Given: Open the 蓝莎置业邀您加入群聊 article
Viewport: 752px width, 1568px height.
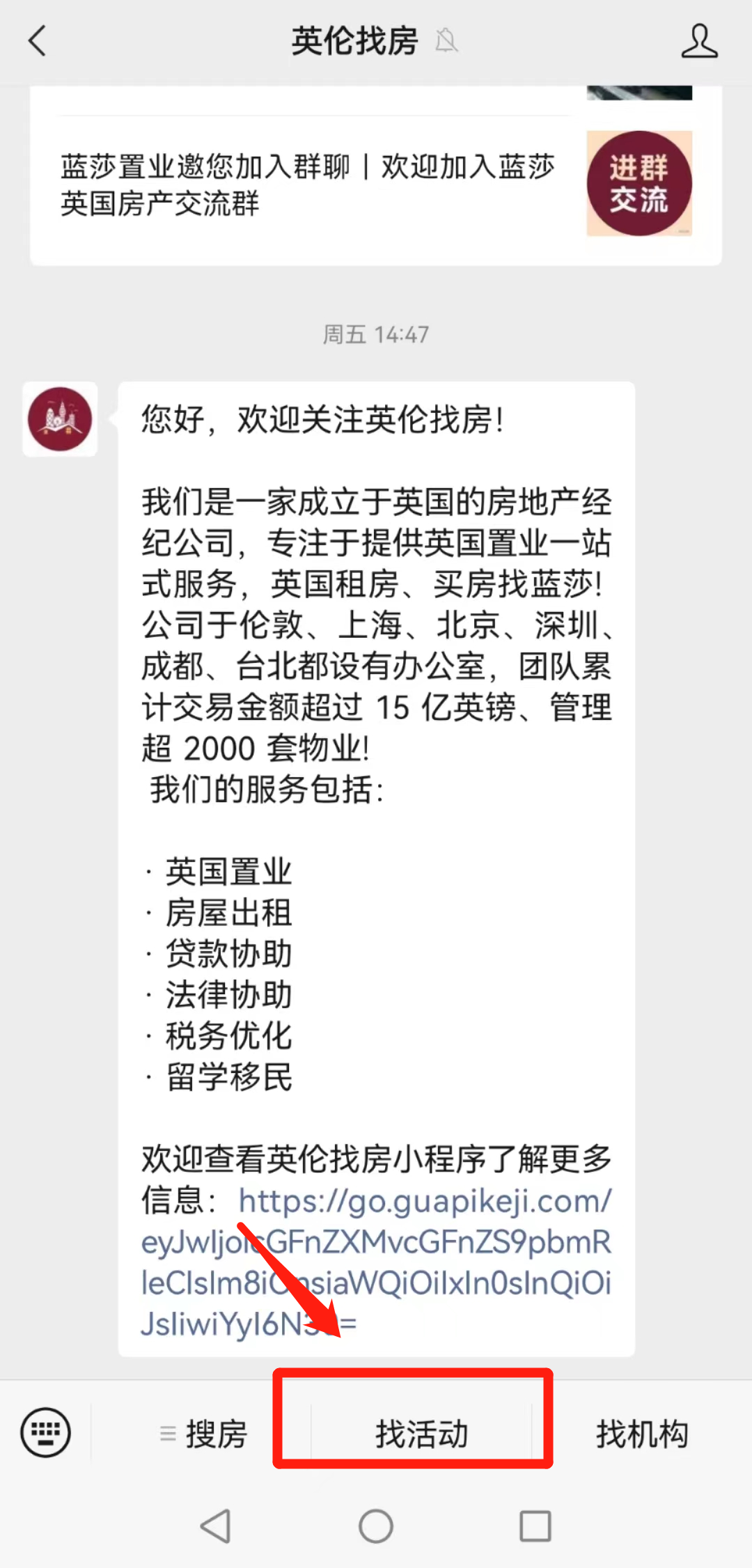Looking at the screenshot, I should [376, 185].
